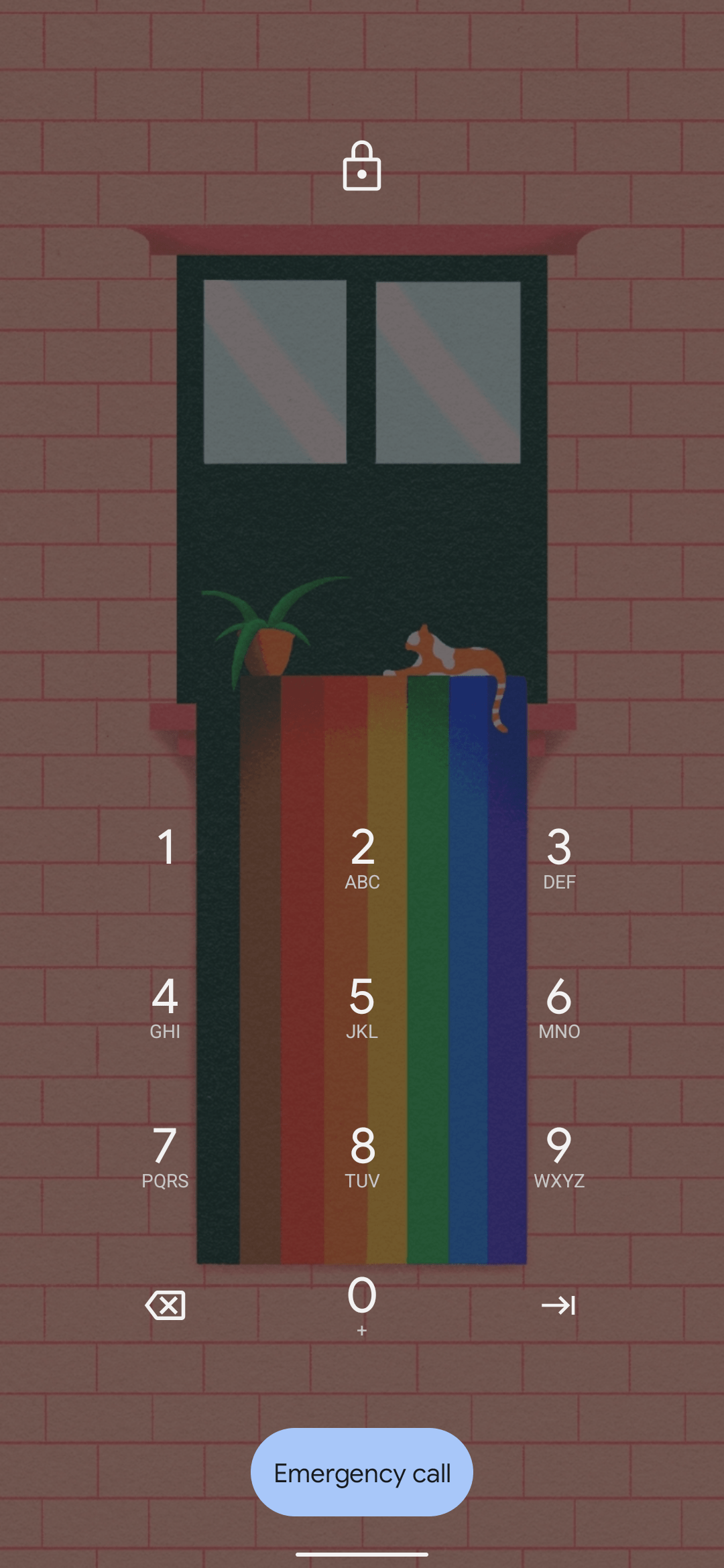Image resolution: width=724 pixels, height=1568 pixels.
Task: Enter digit 7 on the keypad
Action: tap(165, 1155)
